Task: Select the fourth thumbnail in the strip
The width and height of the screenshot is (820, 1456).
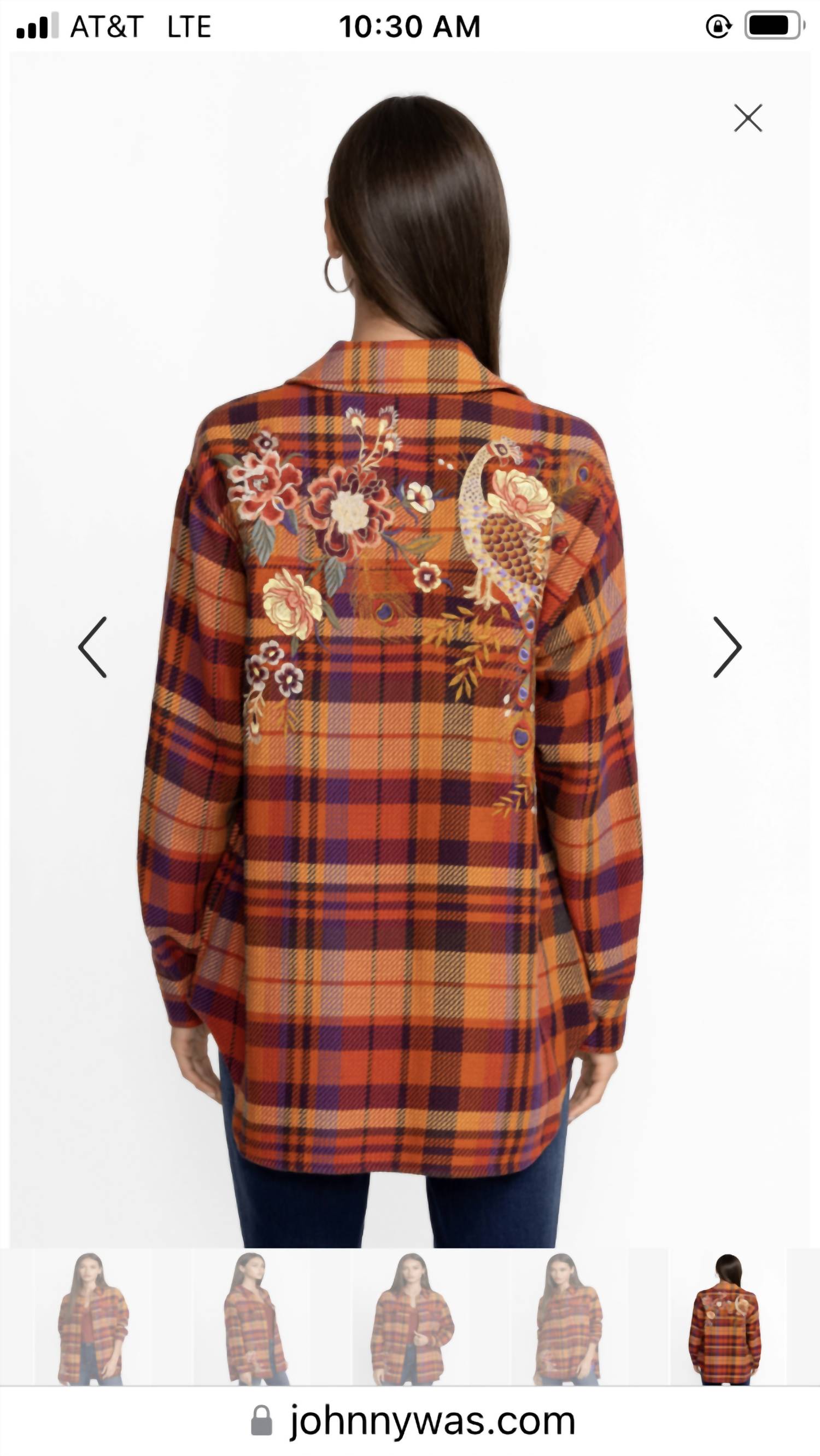Action: pos(569,1318)
